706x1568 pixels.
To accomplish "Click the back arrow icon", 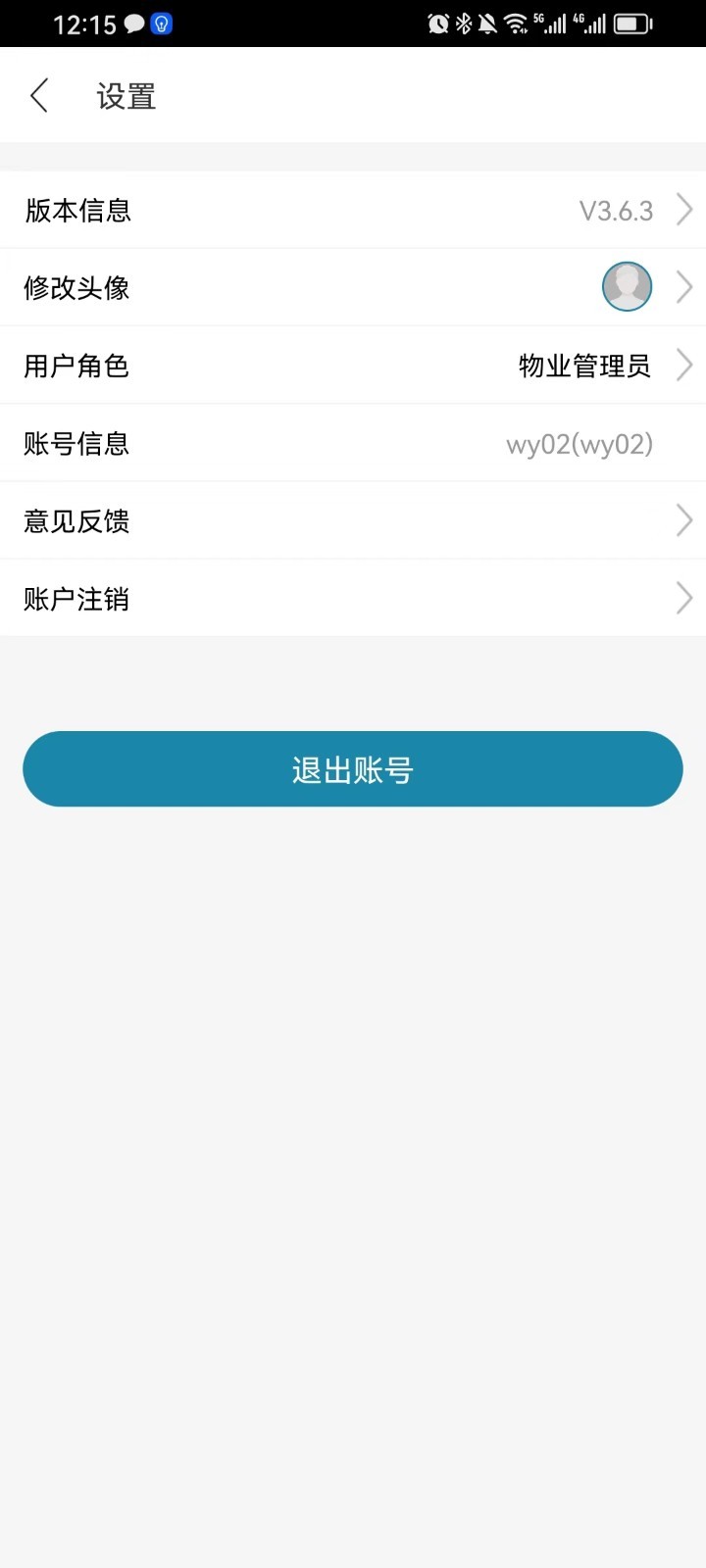I will coord(39,95).
